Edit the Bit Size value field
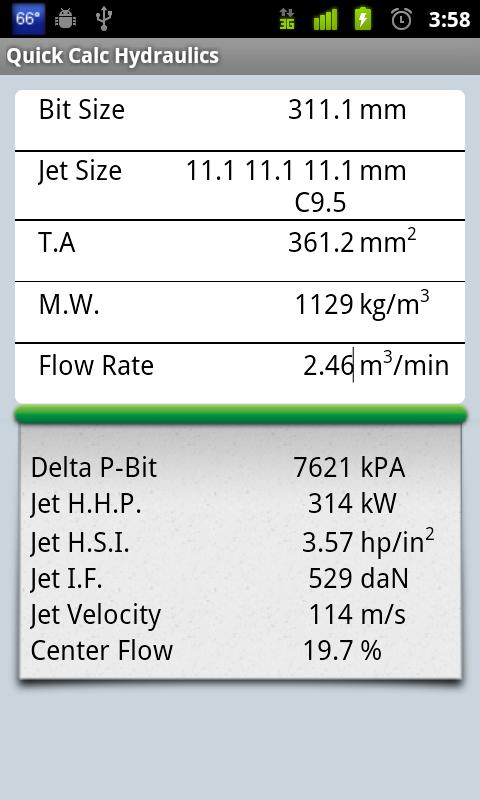The height and width of the screenshot is (800, 480). point(320,110)
